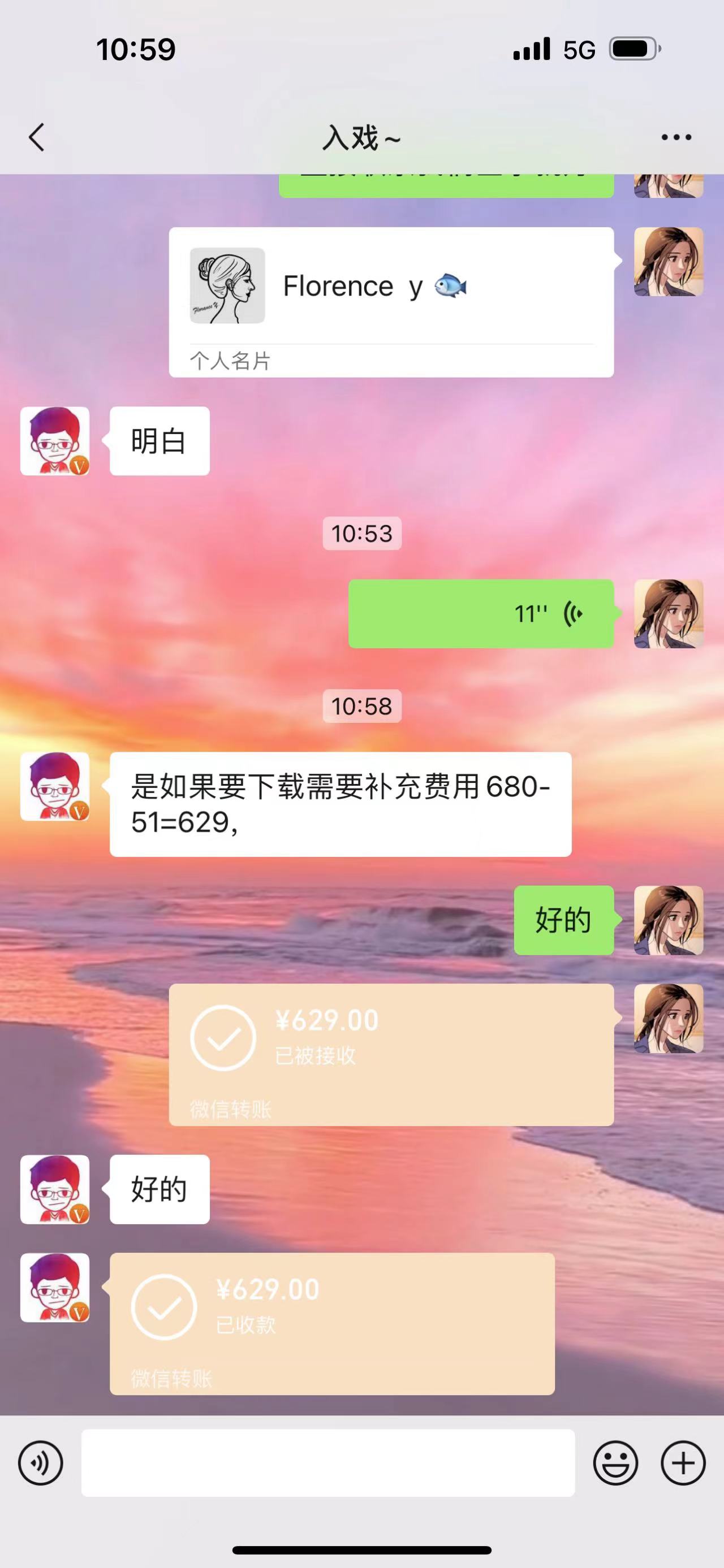724x1568 pixels.
Task: Open the three-dot chat options menu
Action: click(x=676, y=137)
